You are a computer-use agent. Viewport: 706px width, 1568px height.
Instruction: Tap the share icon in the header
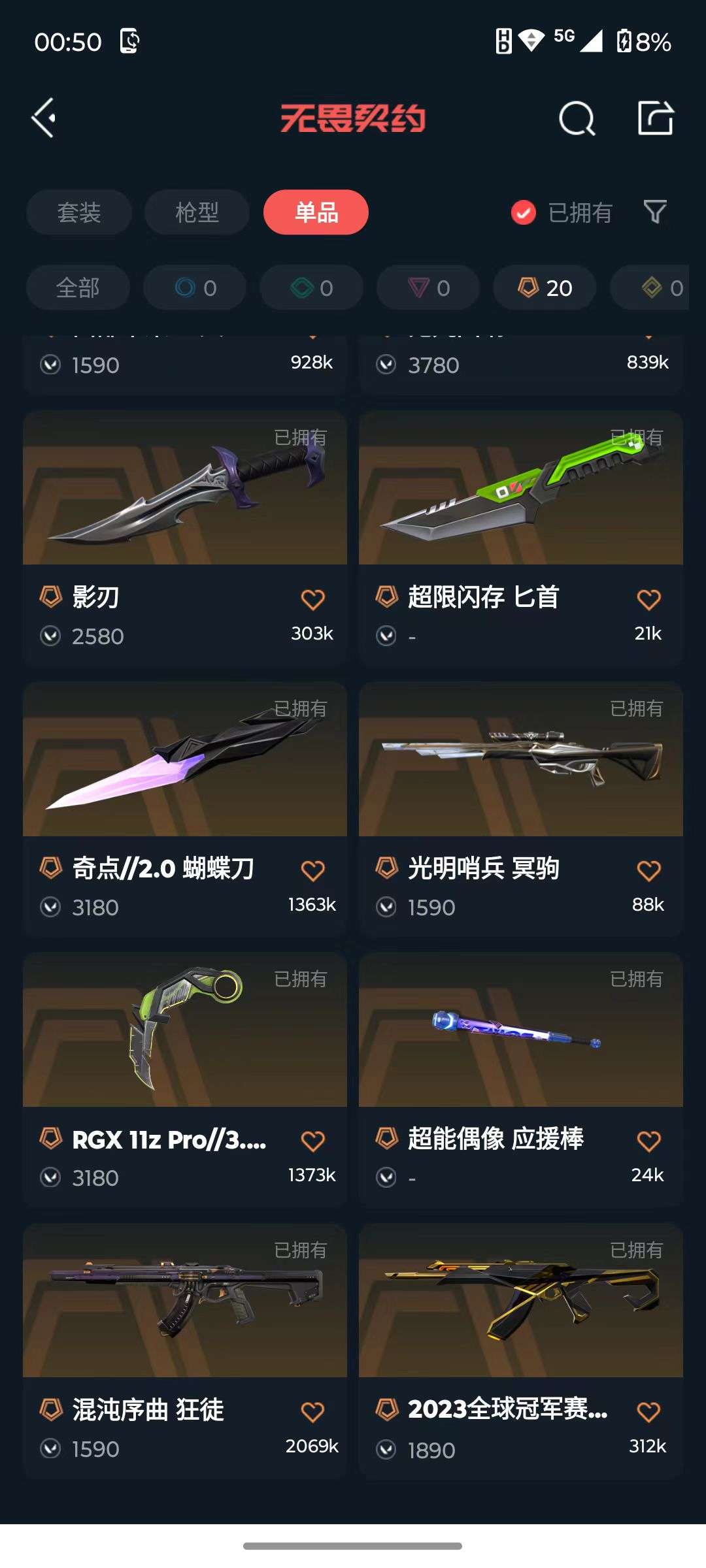coord(655,118)
